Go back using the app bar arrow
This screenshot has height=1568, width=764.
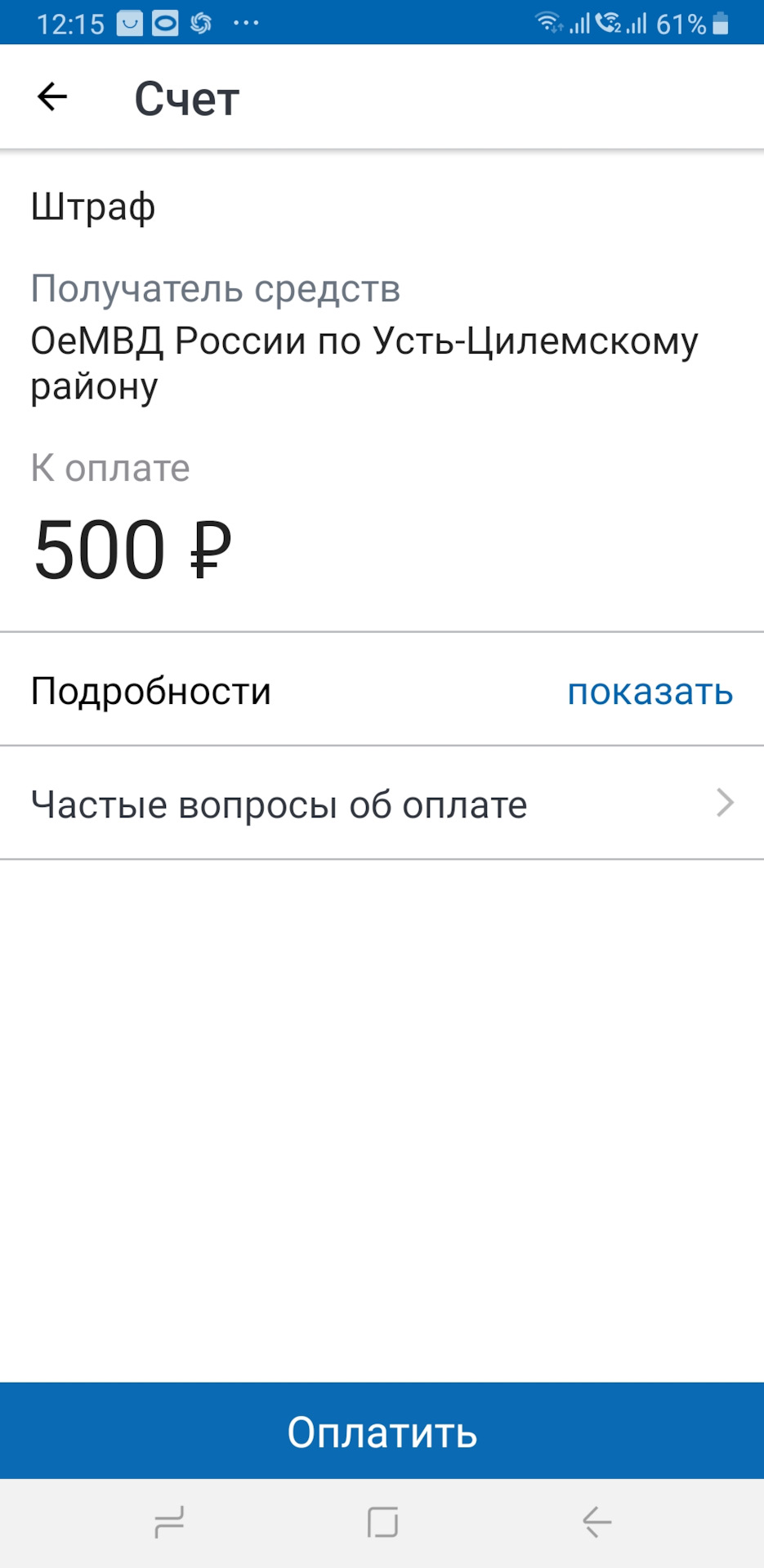[52, 97]
